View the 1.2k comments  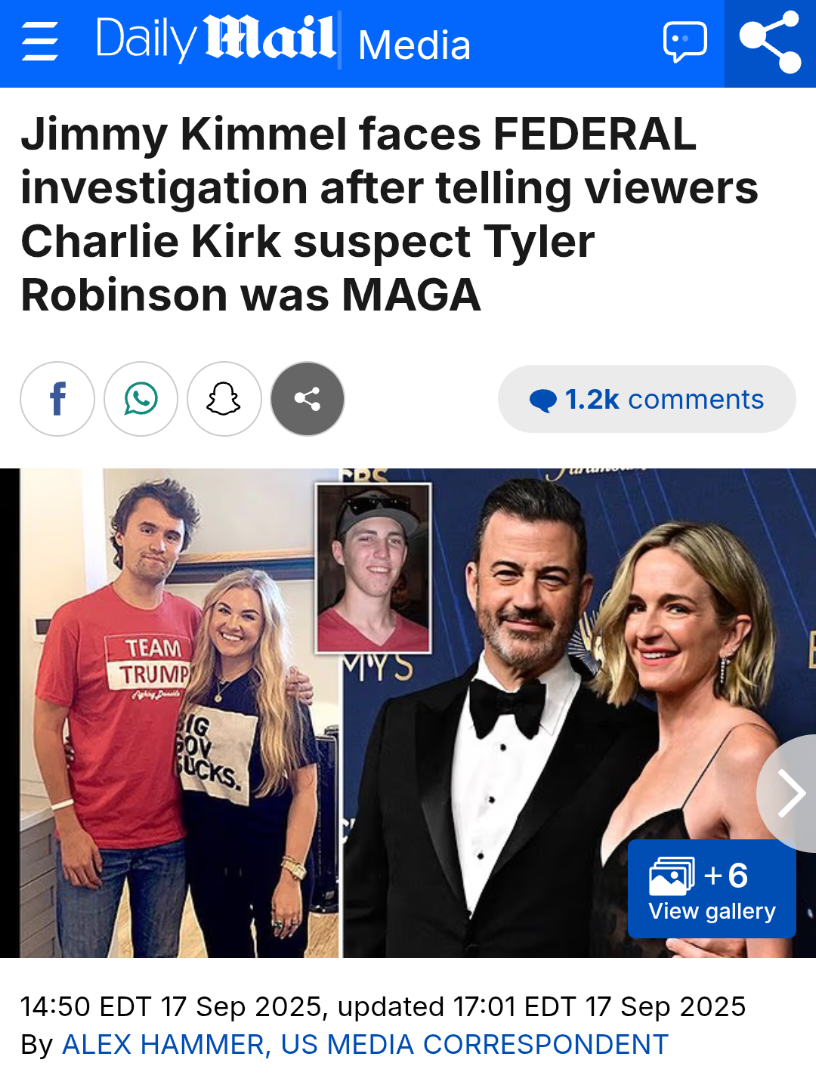(x=646, y=399)
